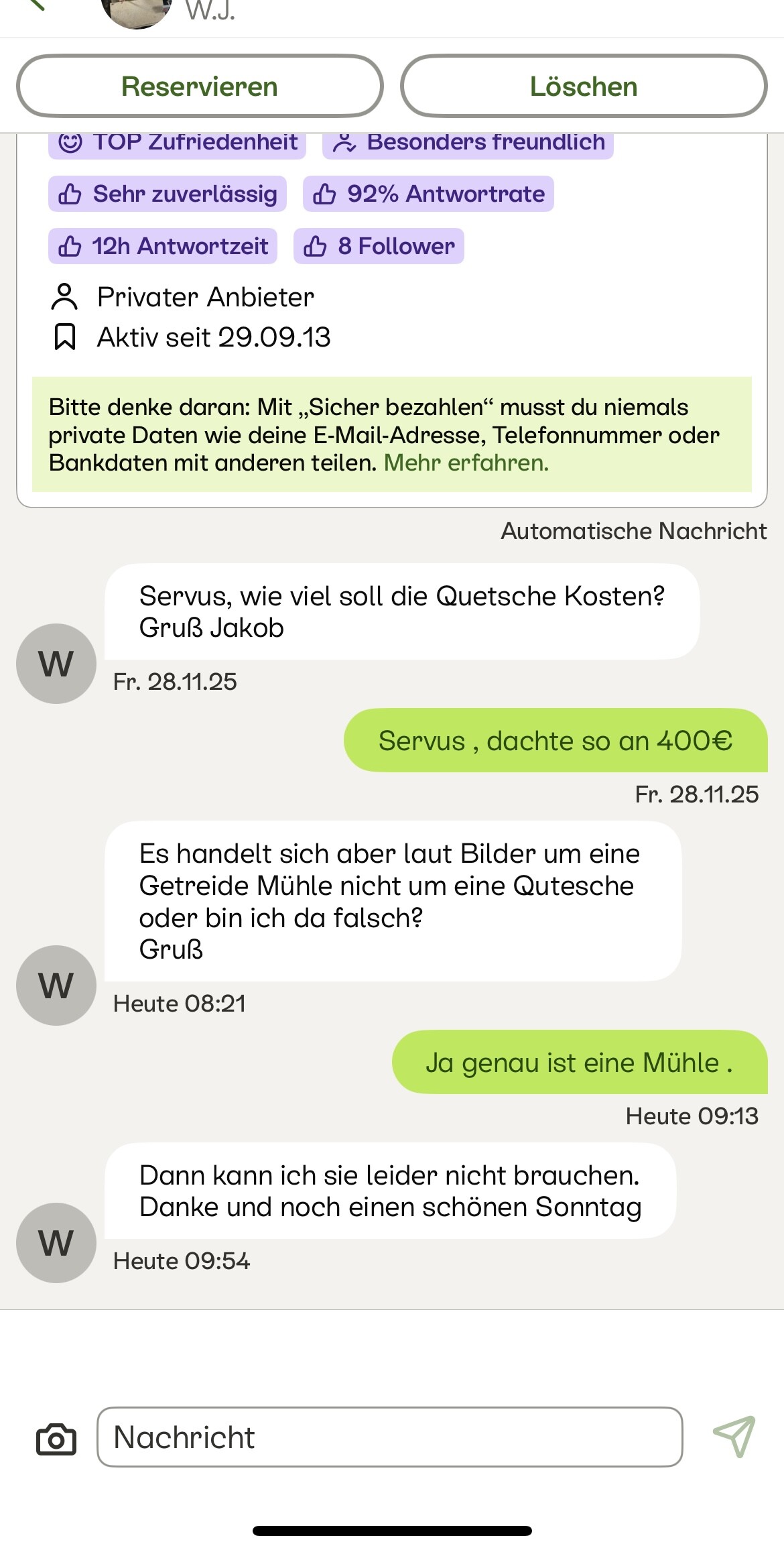784x1552 pixels.
Task: Open W.J.'s profile picture in header
Action: tap(137, 11)
